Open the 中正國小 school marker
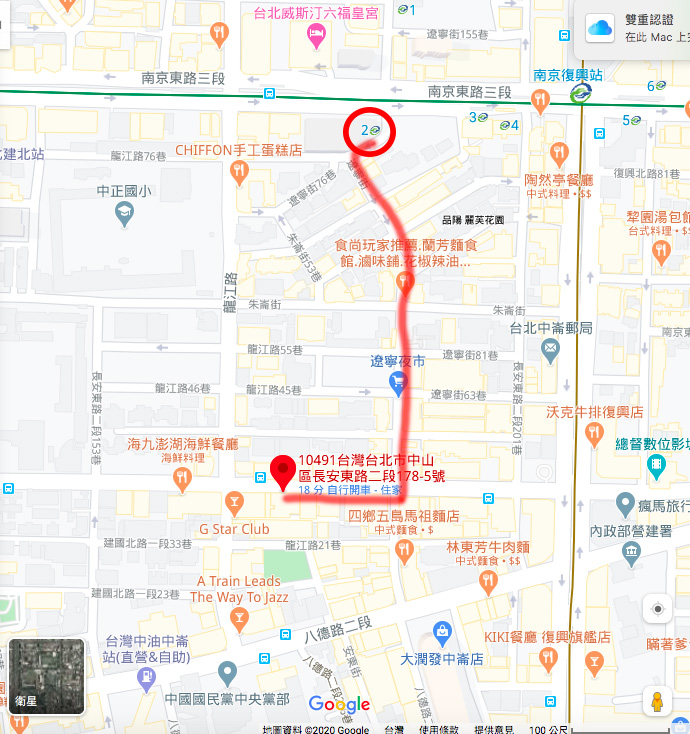The image size is (690, 734). pyautogui.click(x=124, y=212)
